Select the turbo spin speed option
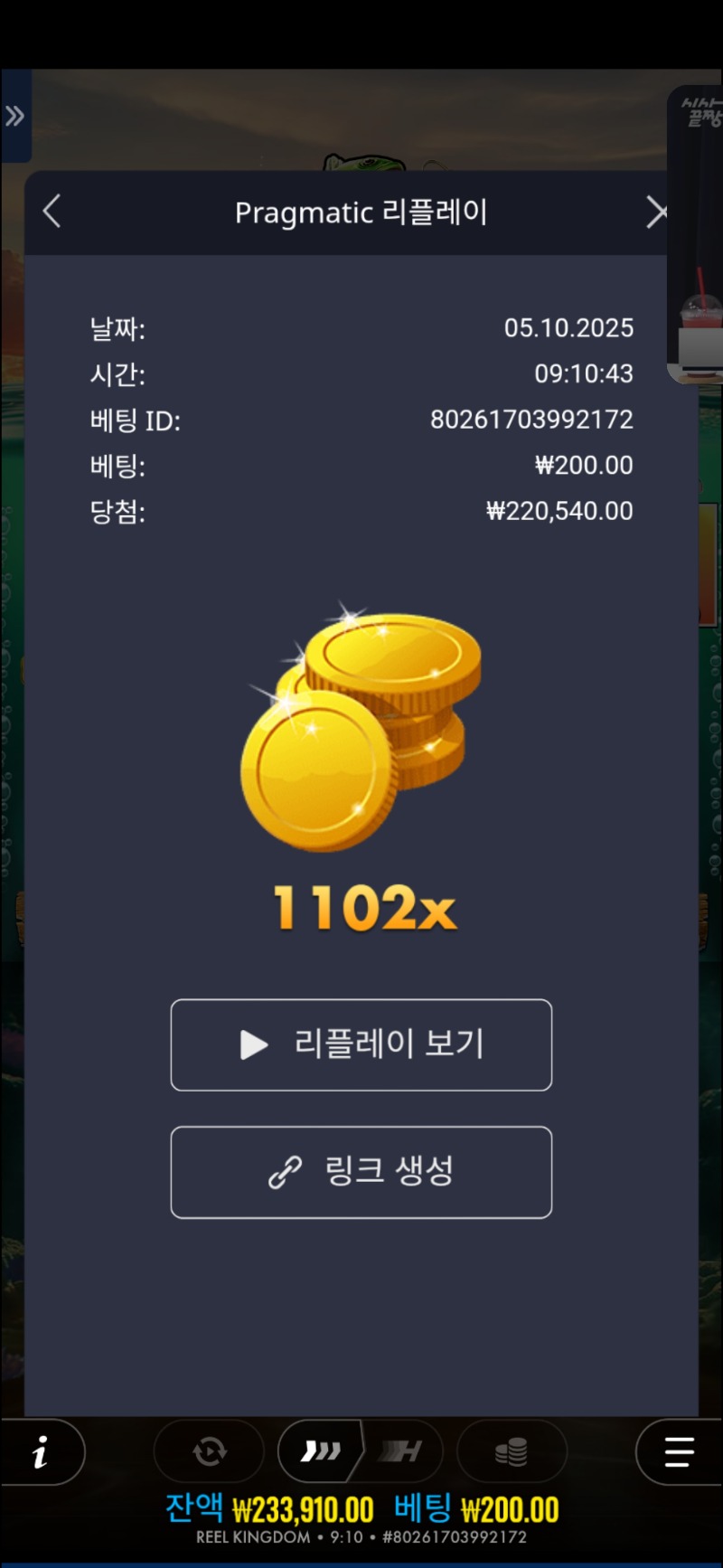 320,1452
